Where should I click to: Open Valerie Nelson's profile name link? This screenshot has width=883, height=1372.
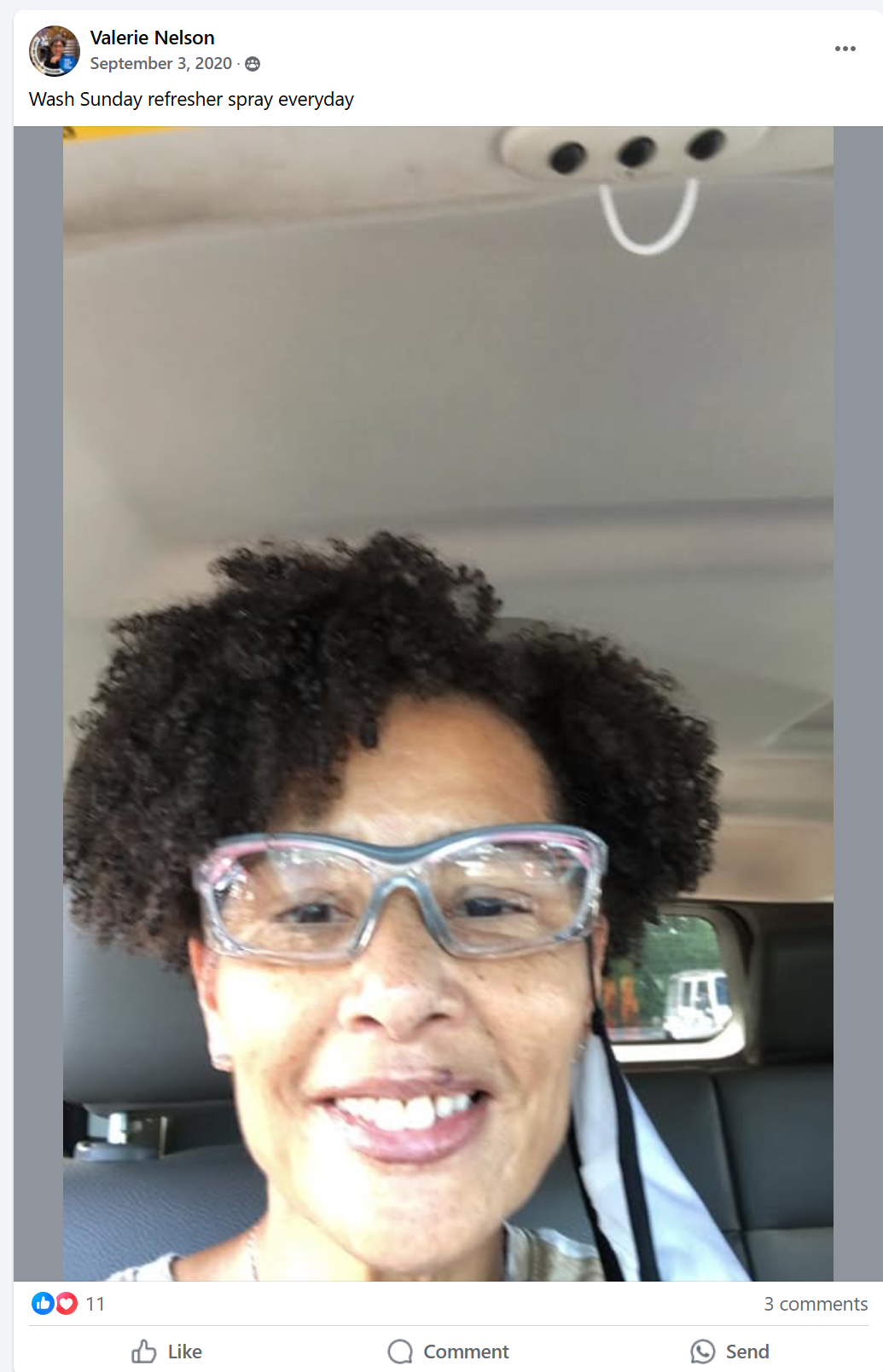(152, 38)
